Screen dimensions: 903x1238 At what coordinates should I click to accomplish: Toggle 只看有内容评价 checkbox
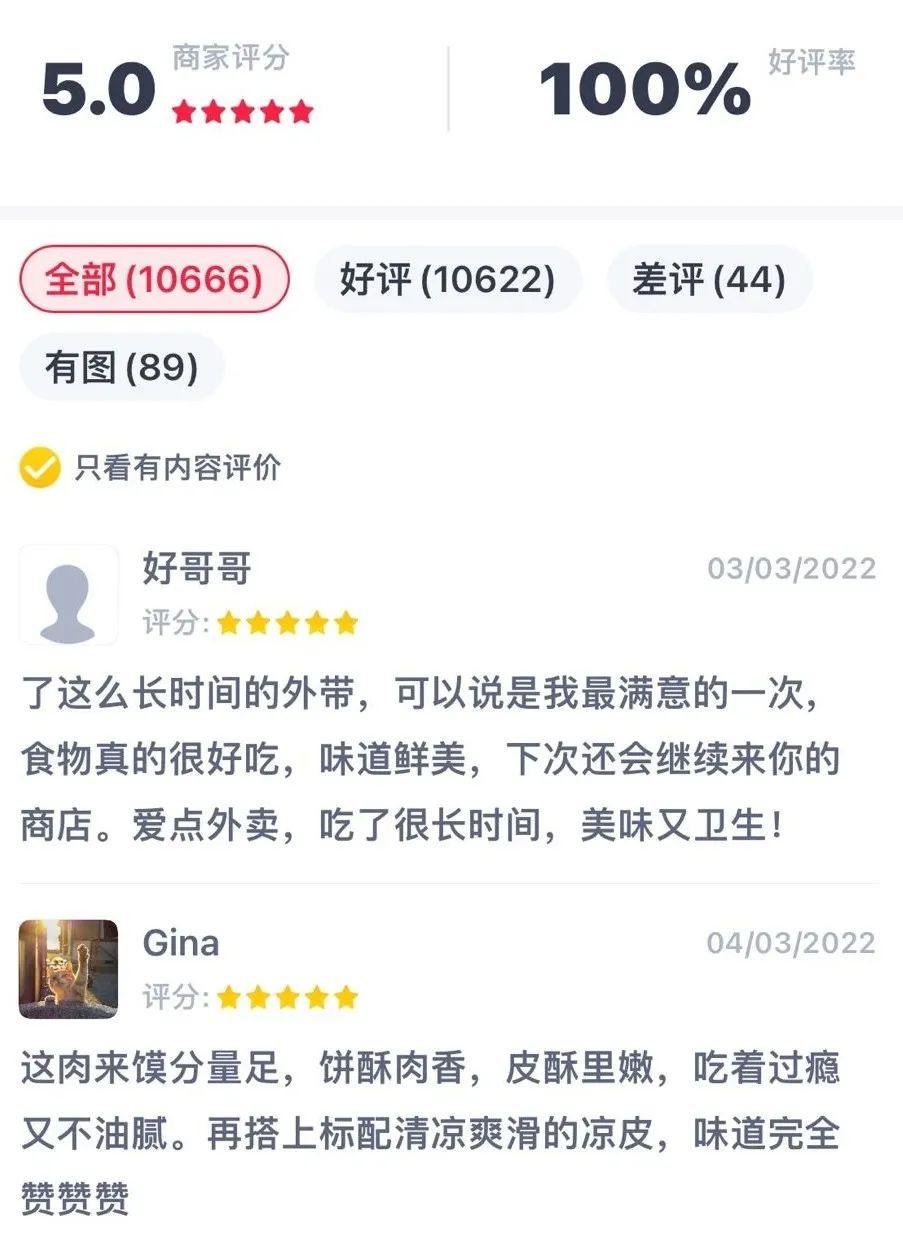(41, 467)
